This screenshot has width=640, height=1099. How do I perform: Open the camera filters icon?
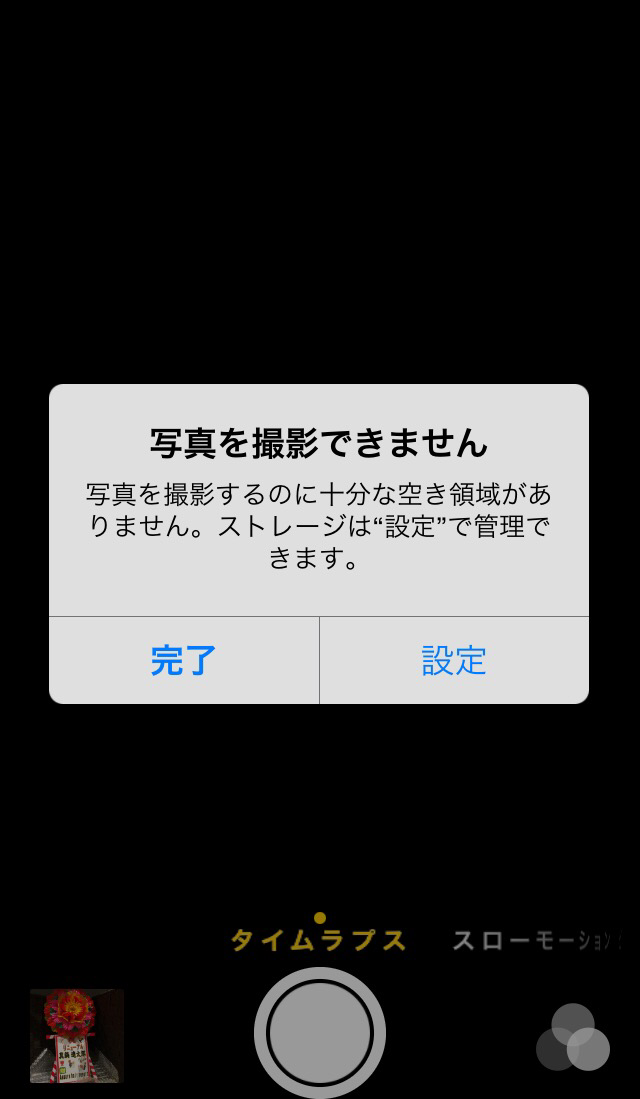[x=573, y=1037]
